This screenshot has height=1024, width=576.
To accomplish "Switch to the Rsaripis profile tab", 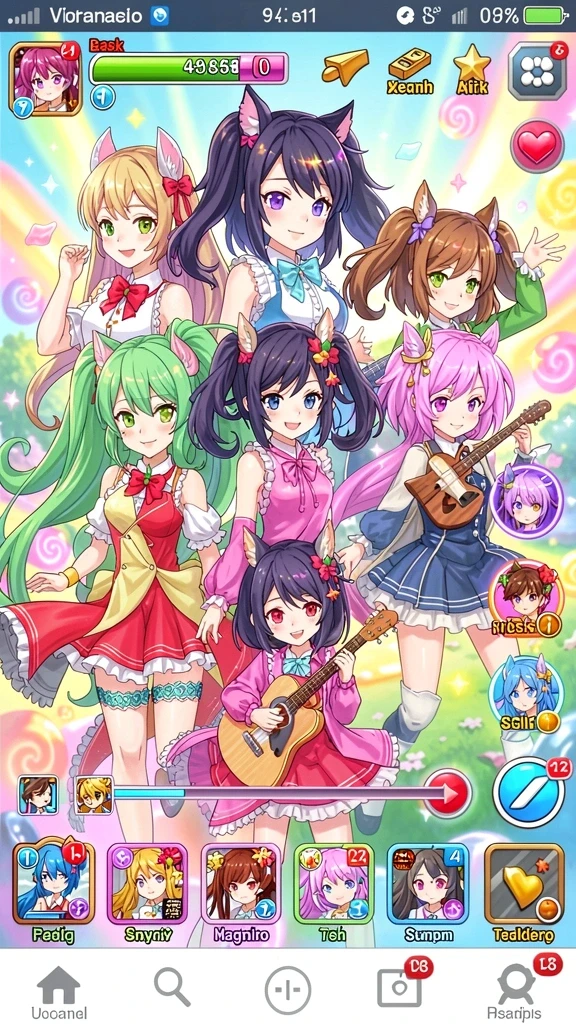I will tap(516, 990).
